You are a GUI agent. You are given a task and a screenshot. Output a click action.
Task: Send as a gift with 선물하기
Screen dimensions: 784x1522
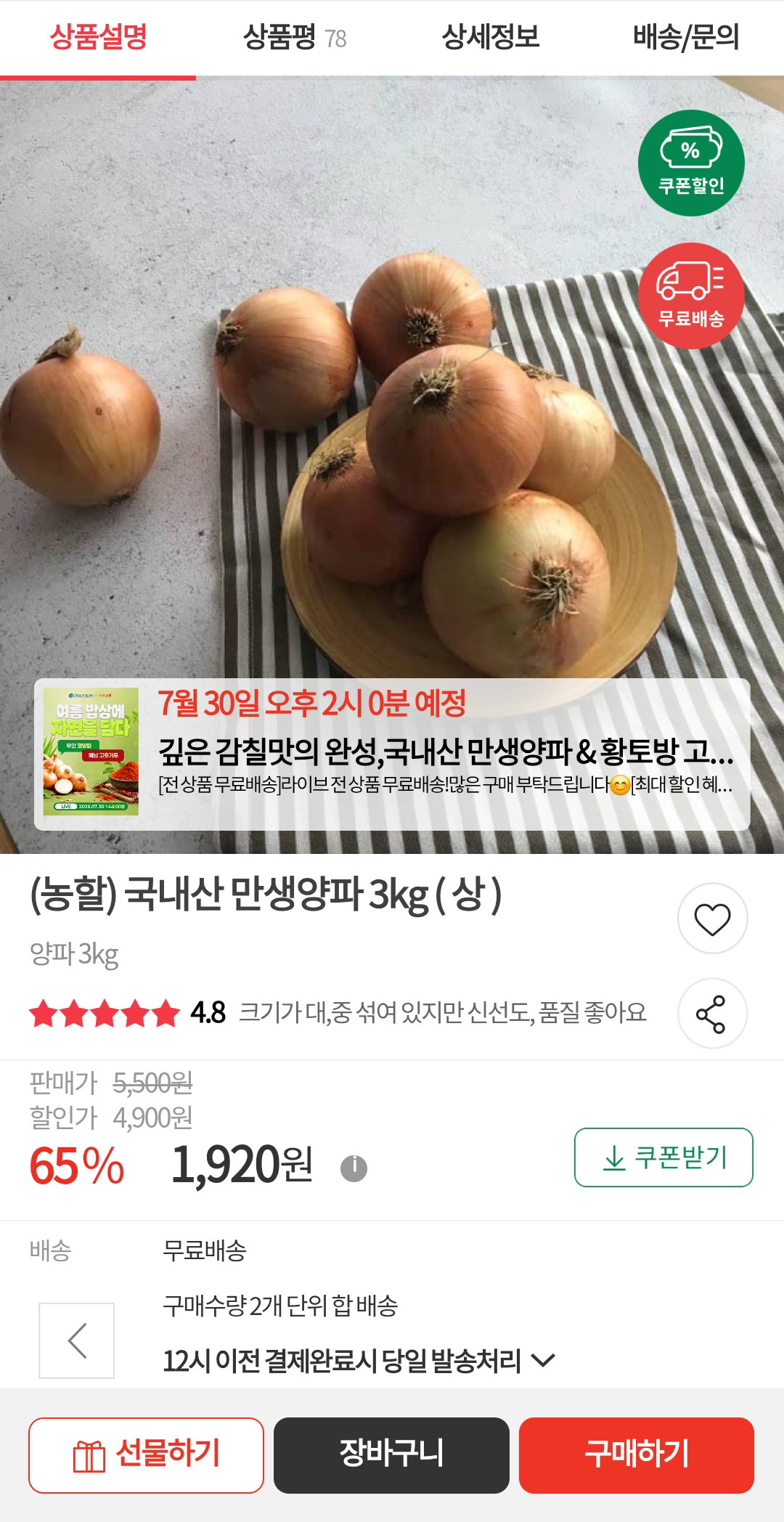(146, 1455)
